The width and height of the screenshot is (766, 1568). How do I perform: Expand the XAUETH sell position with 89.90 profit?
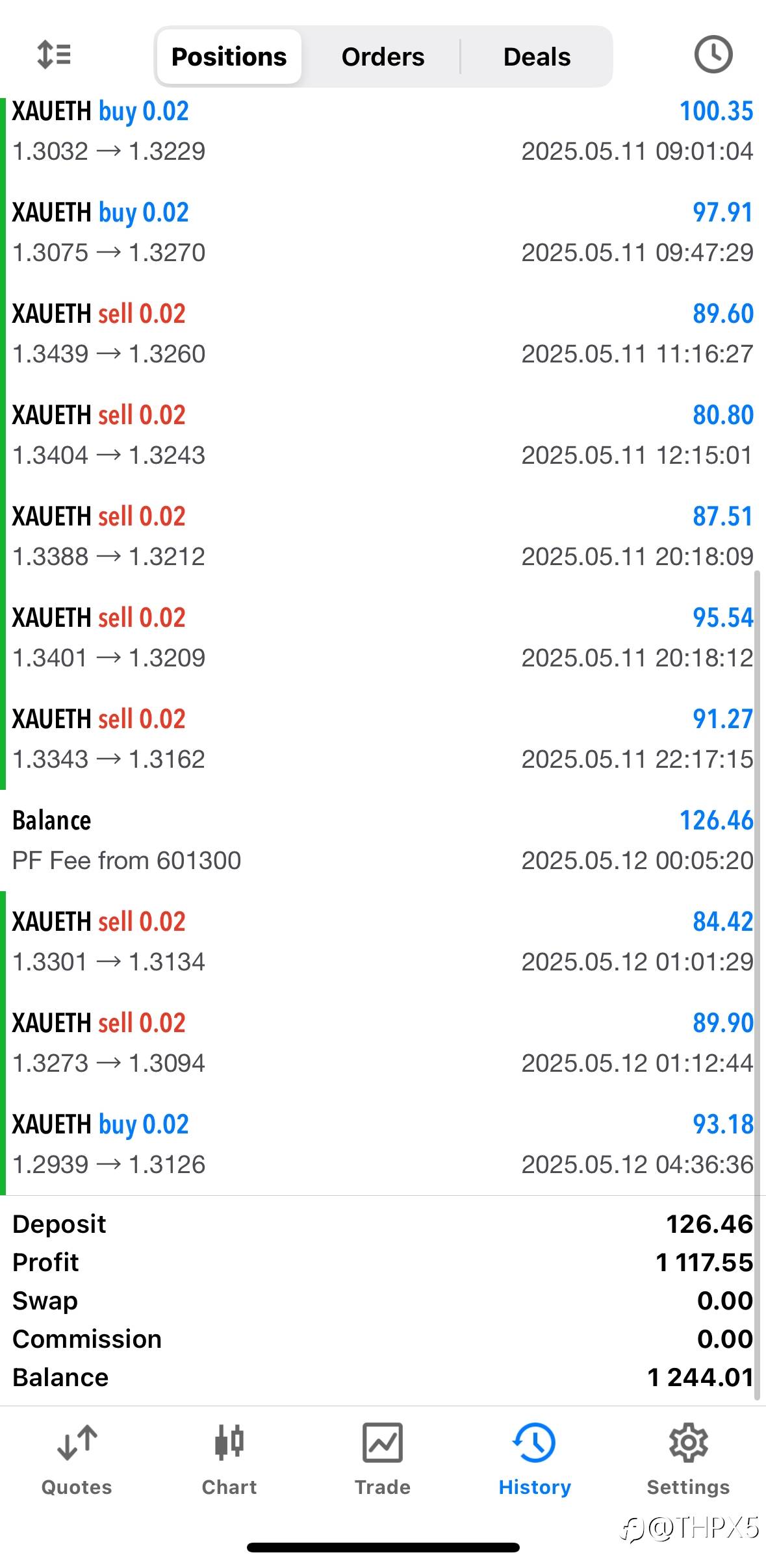pos(383,1043)
